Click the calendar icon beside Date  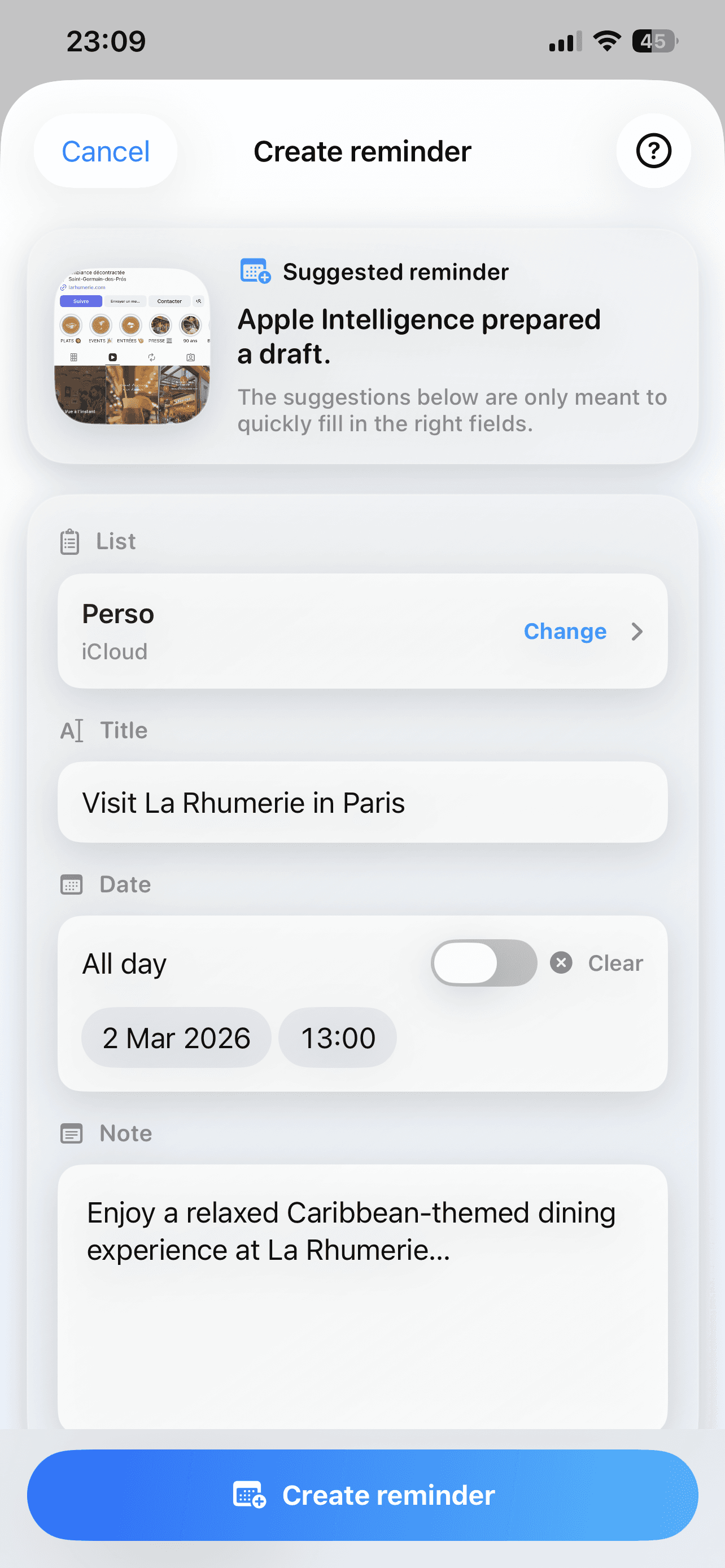[71, 884]
